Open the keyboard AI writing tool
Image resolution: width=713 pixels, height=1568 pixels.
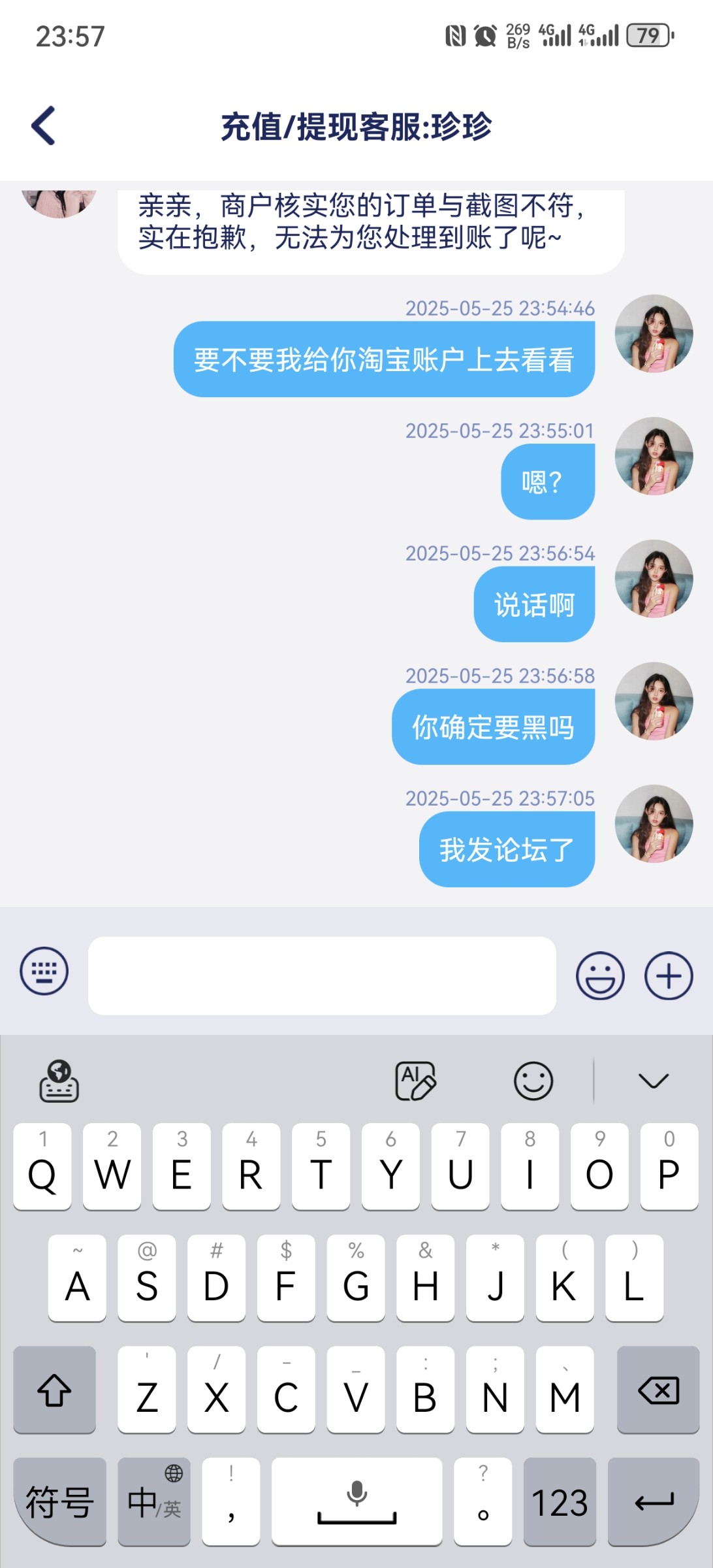click(x=415, y=1081)
